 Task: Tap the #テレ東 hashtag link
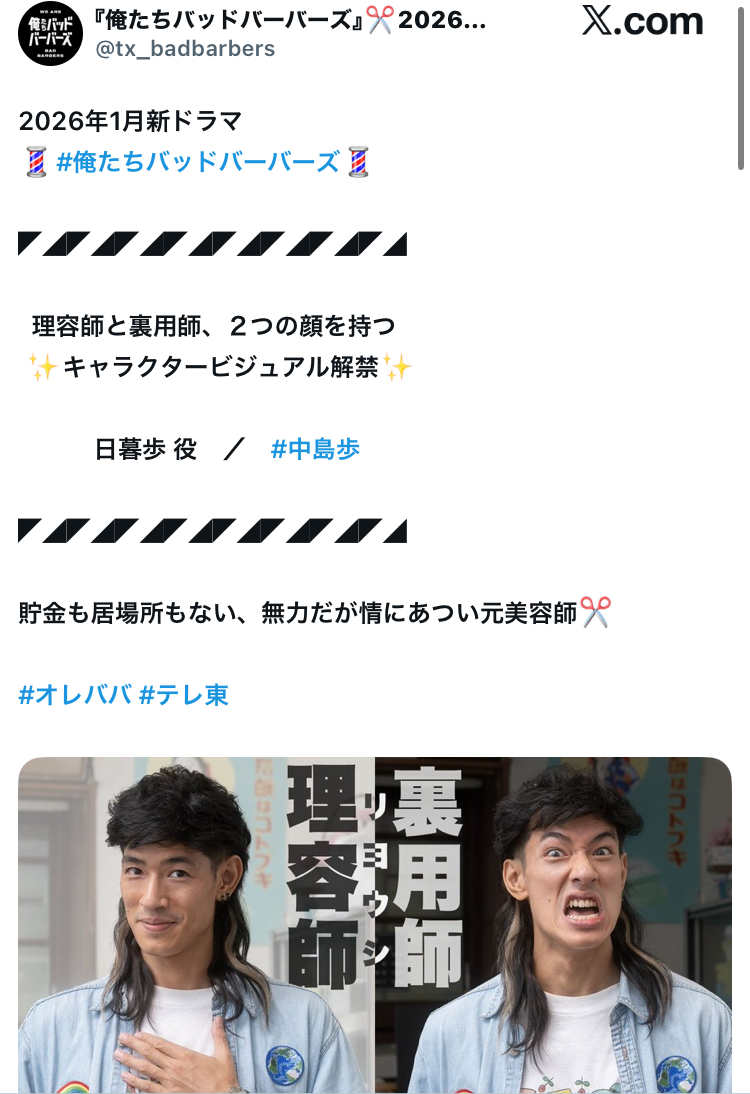point(185,695)
